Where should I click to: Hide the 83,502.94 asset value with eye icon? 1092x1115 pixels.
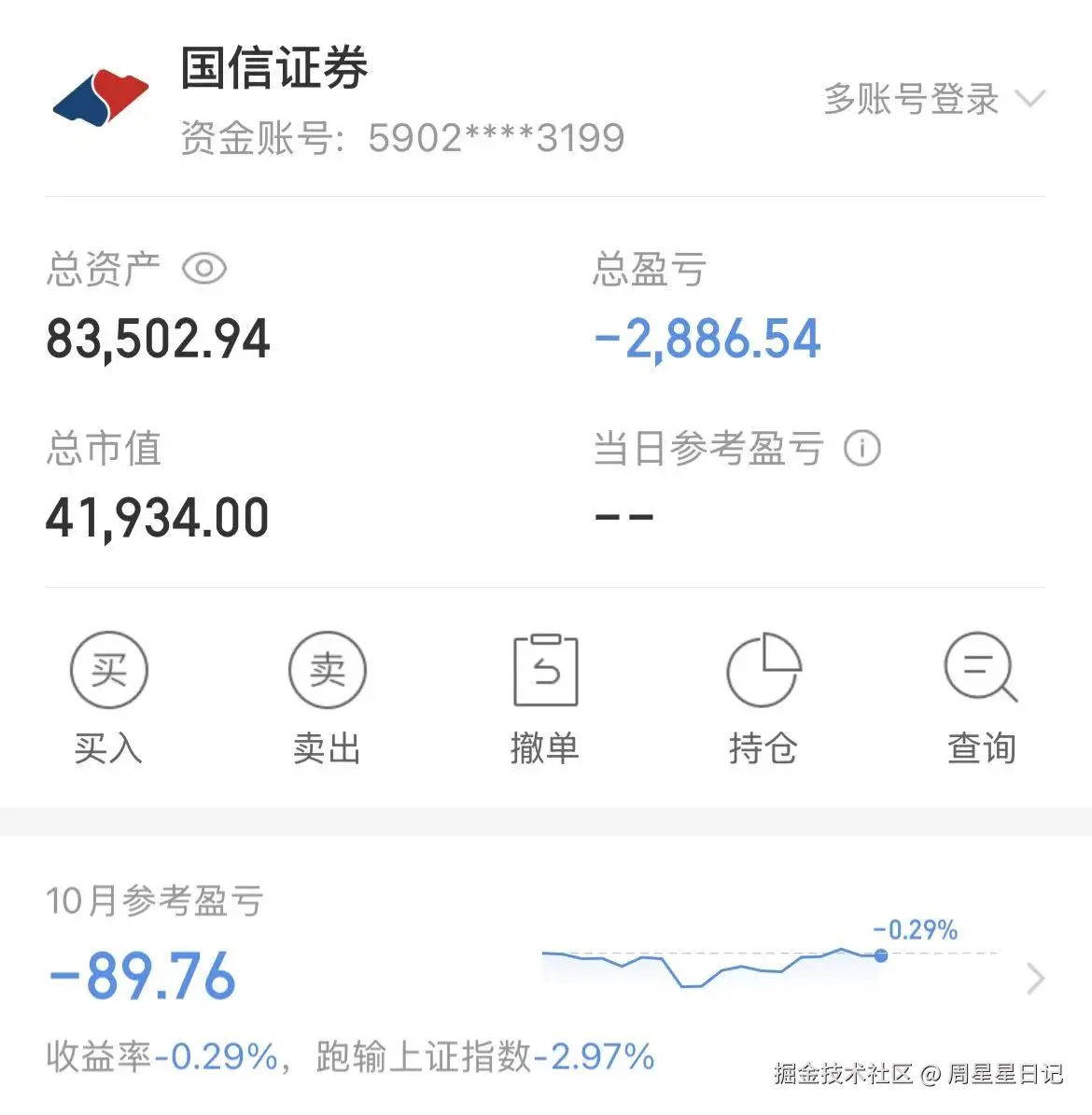pyautogui.click(x=204, y=268)
